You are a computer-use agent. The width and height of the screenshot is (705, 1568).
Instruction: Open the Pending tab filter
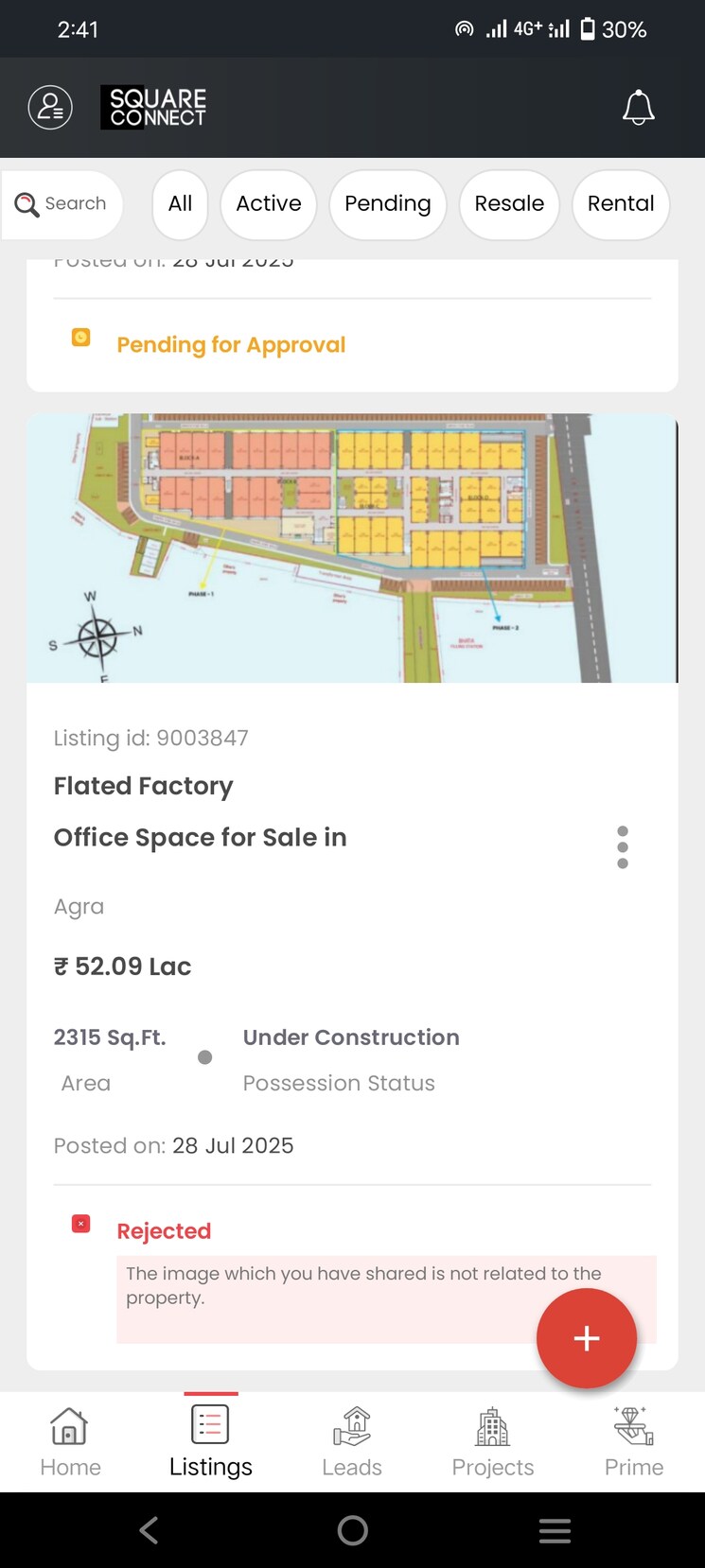pos(387,204)
